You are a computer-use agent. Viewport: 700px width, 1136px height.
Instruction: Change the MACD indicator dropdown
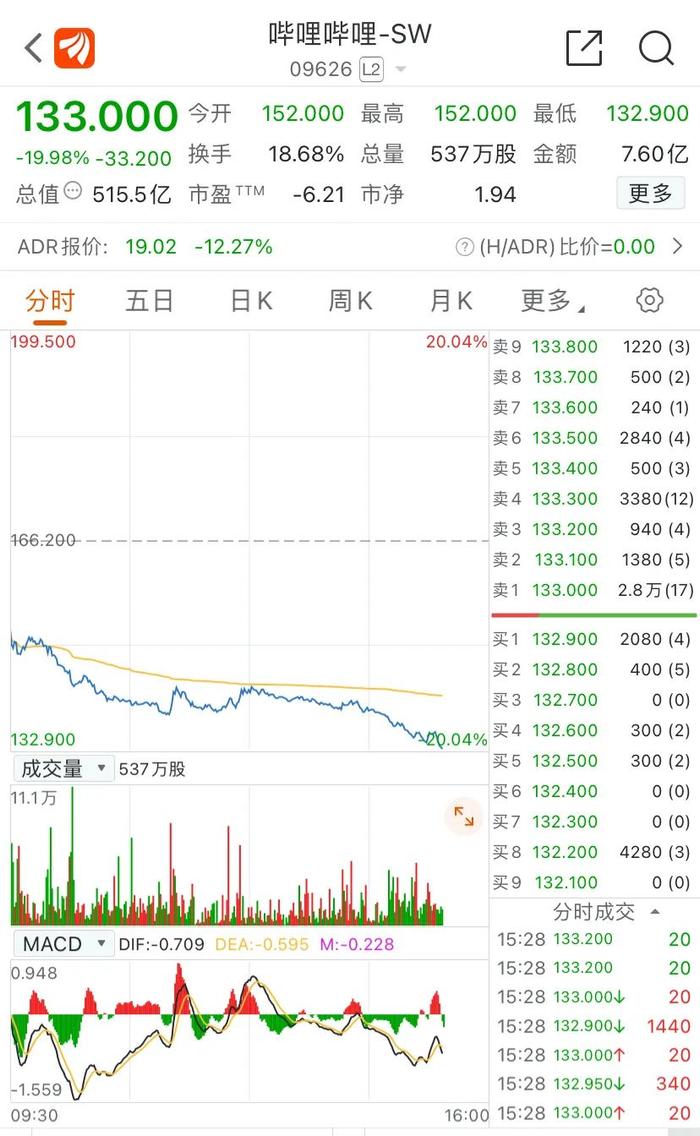coord(63,944)
